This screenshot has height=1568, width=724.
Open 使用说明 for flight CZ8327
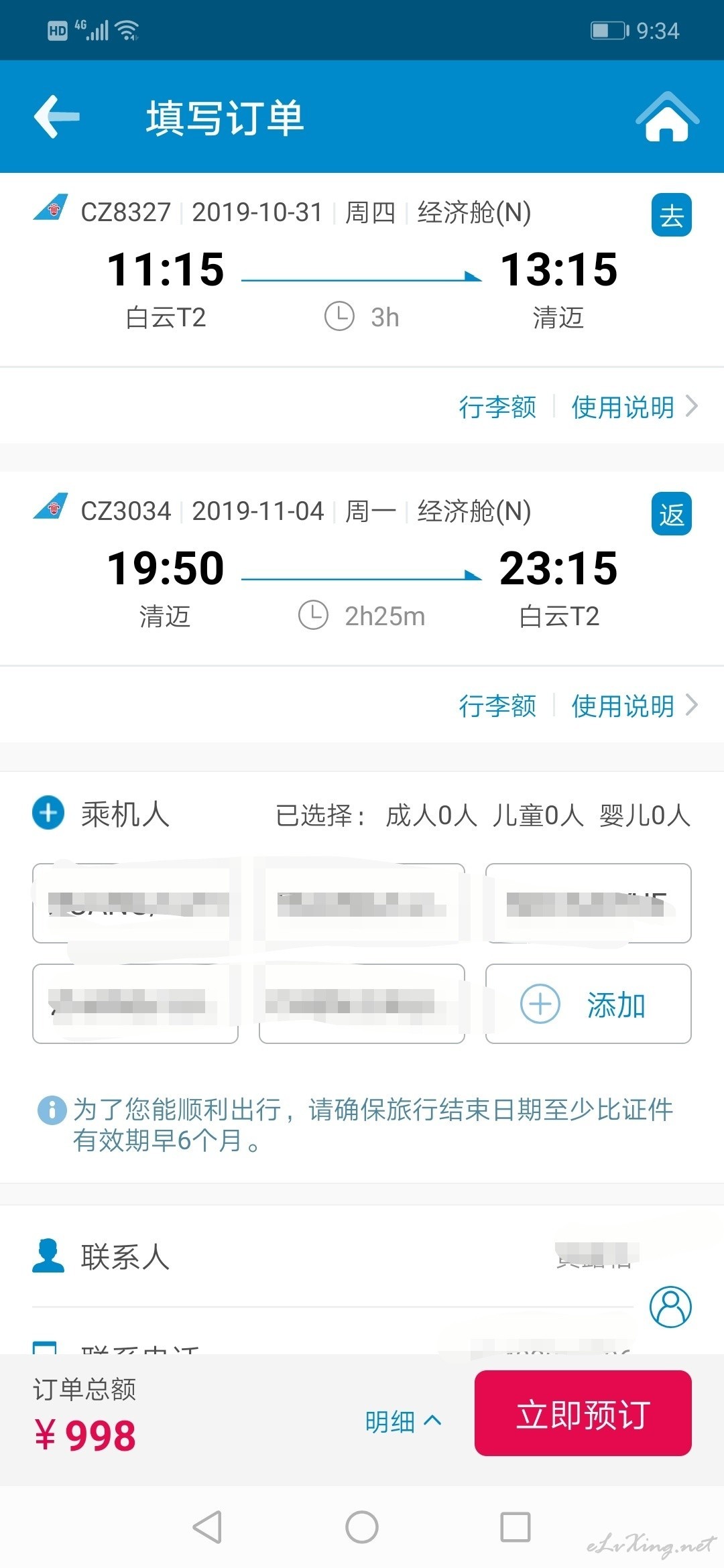634,407
